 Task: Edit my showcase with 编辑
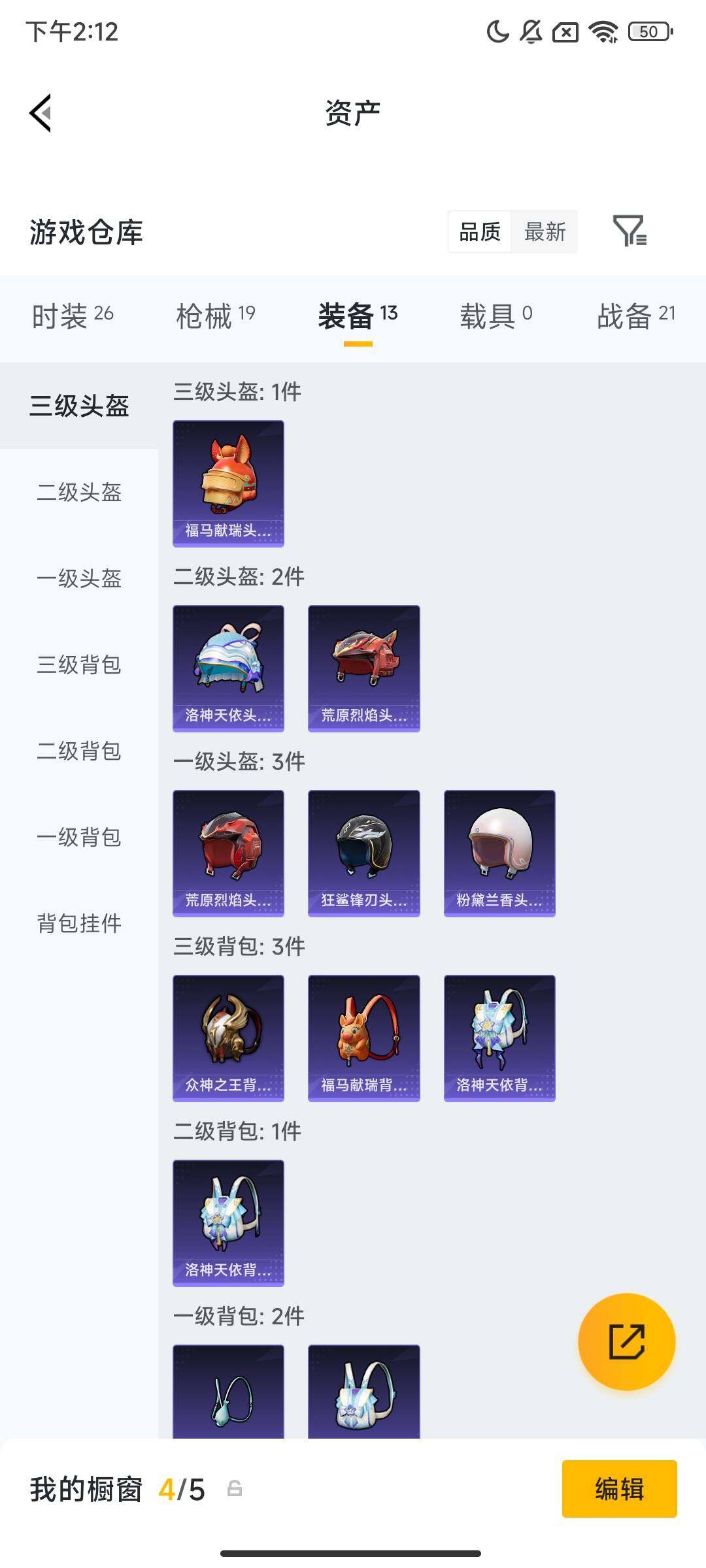619,1489
